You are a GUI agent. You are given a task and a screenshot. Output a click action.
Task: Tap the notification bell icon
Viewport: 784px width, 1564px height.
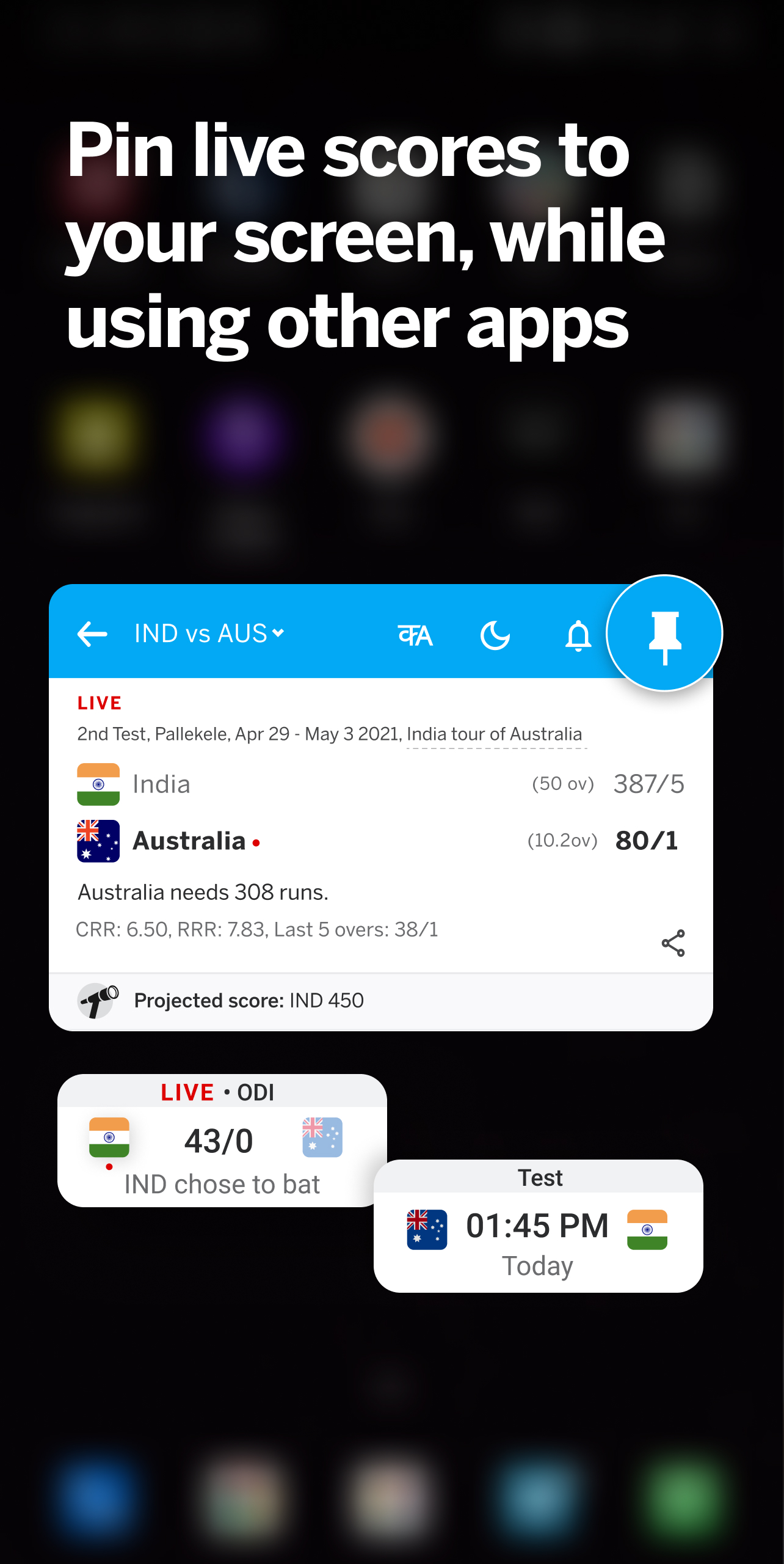tap(579, 634)
